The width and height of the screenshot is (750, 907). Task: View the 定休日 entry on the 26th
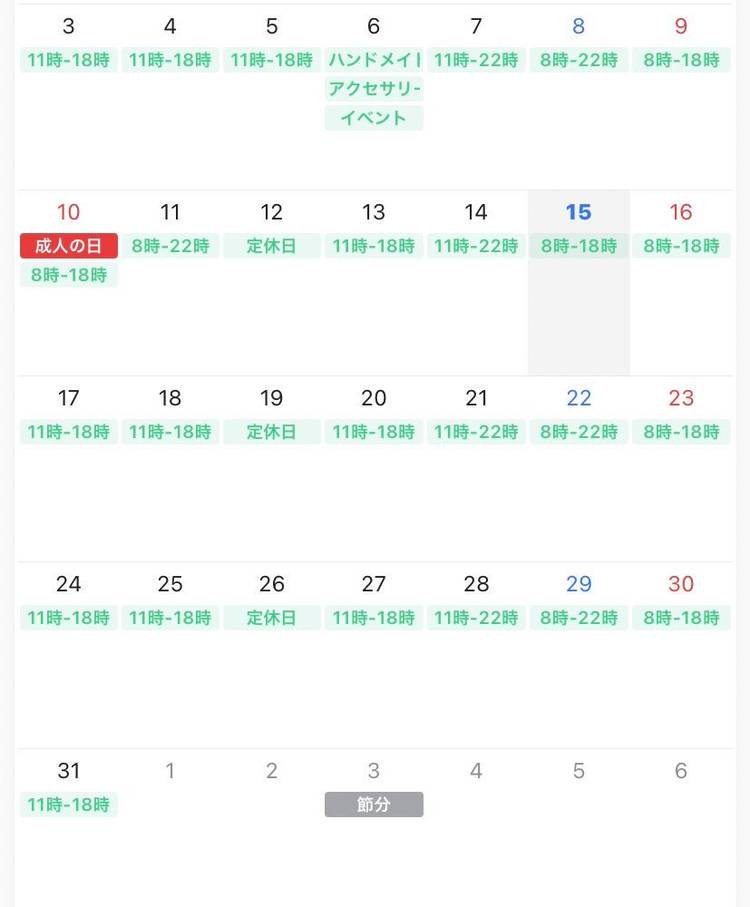pos(272,618)
